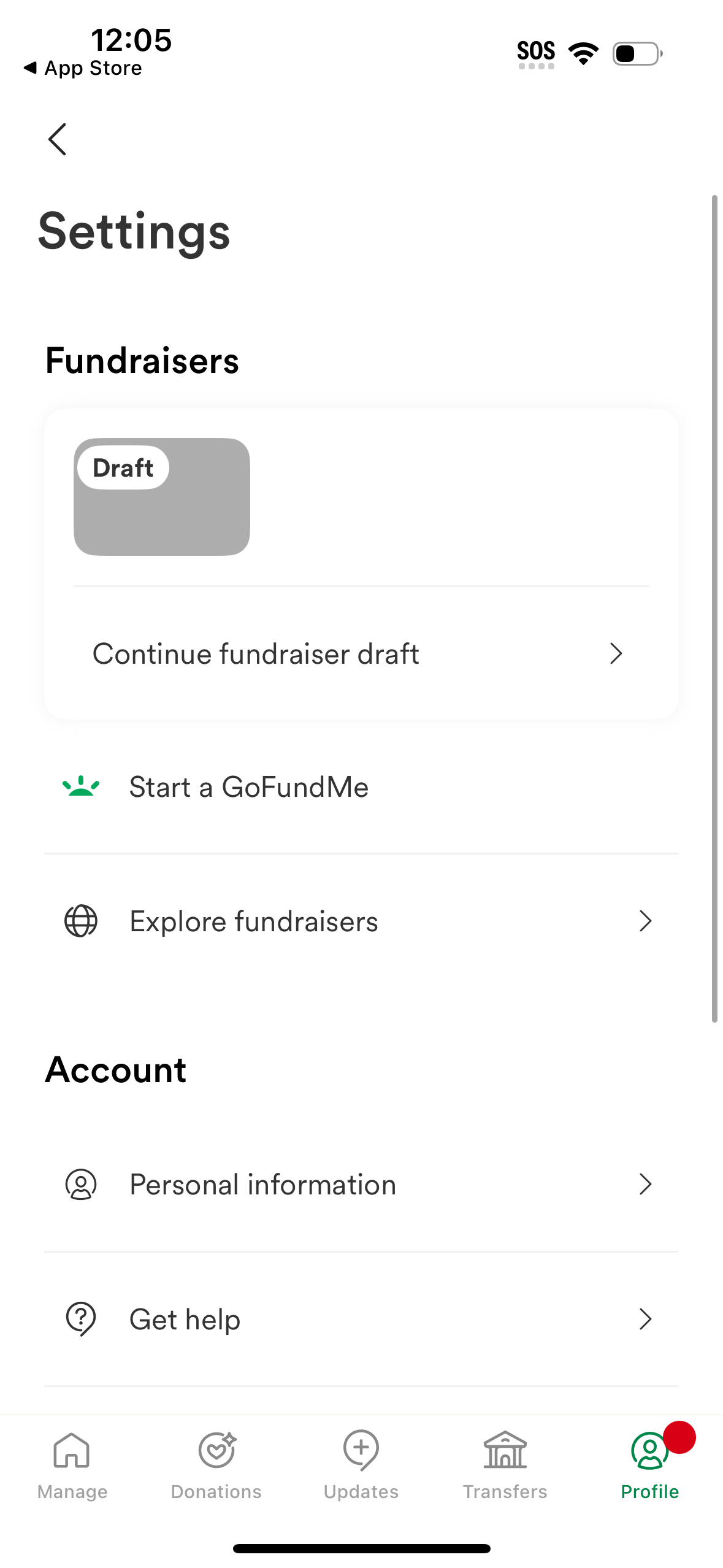This screenshot has width=723, height=1568.
Task: Click the Personal information person icon
Action: 82,1184
